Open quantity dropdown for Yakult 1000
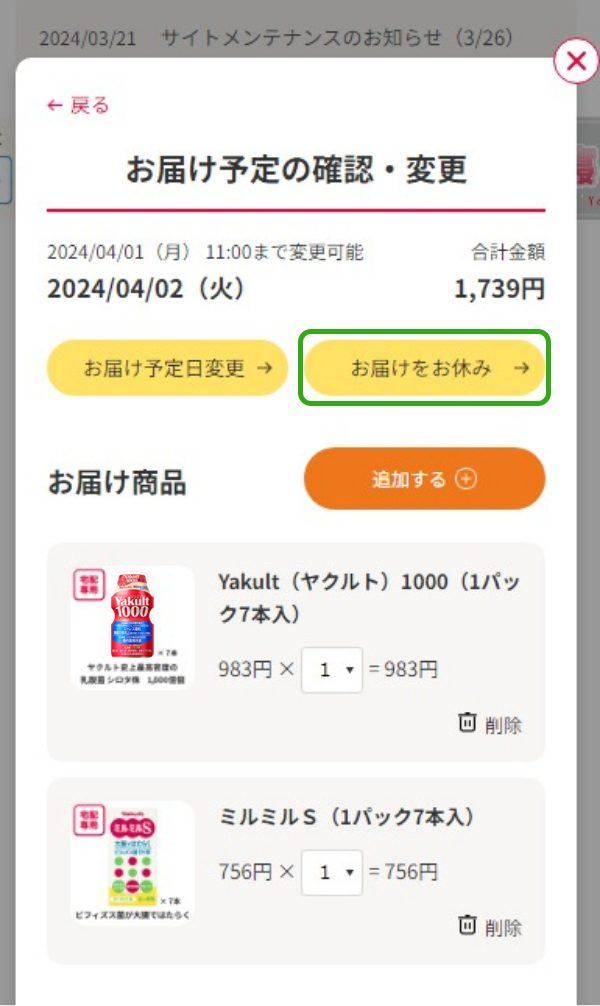The height and width of the screenshot is (1006, 600). point(332,670)
